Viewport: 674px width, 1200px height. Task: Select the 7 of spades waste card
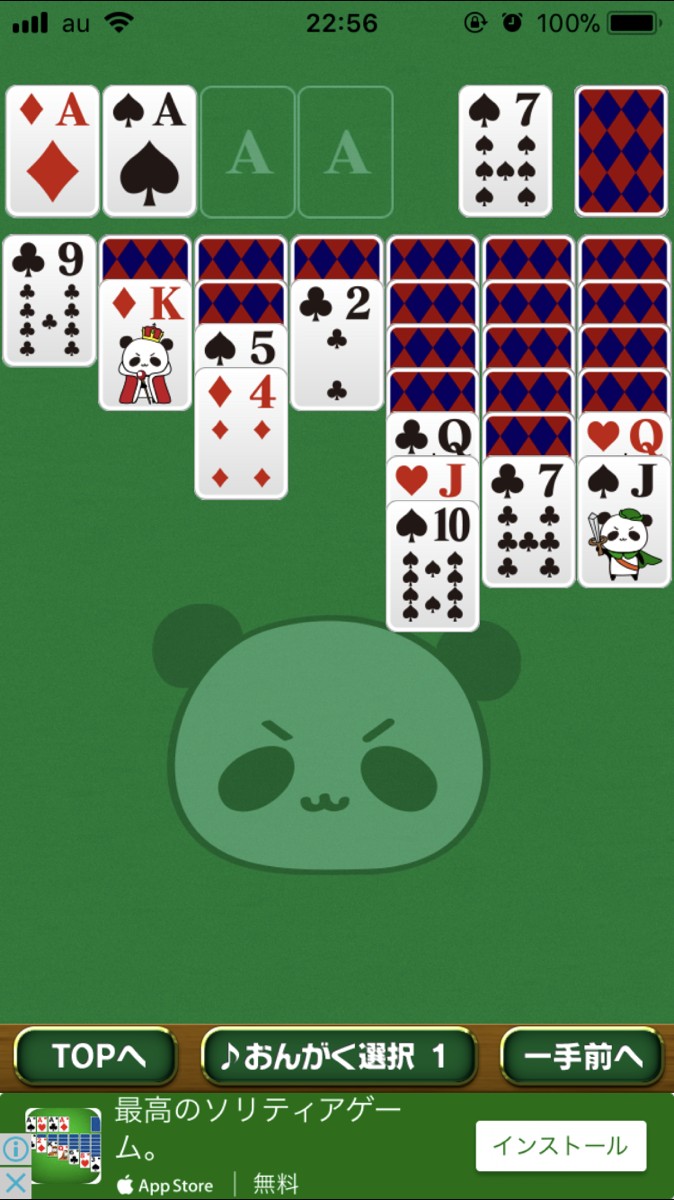(505, 151)
